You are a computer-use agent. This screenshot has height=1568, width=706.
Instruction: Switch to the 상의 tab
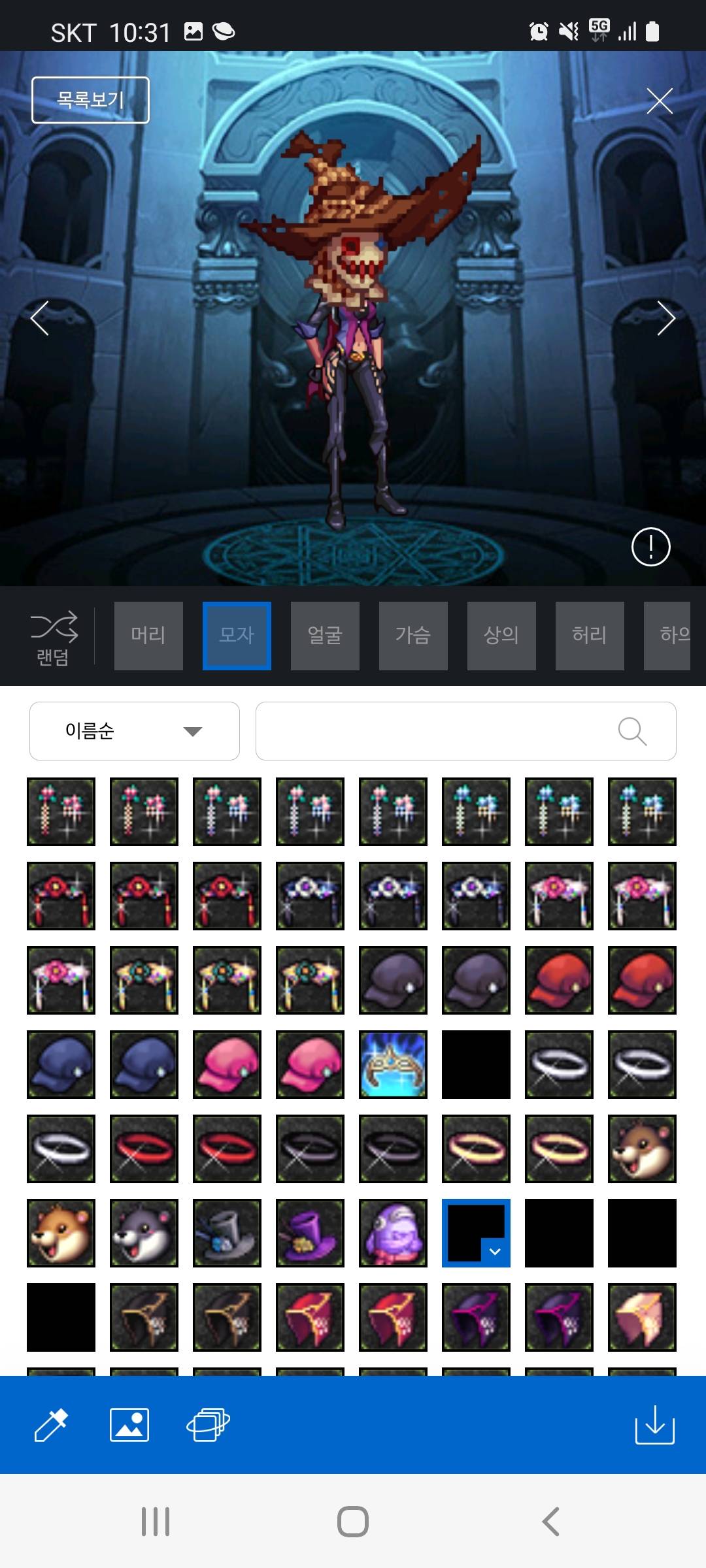501,636
